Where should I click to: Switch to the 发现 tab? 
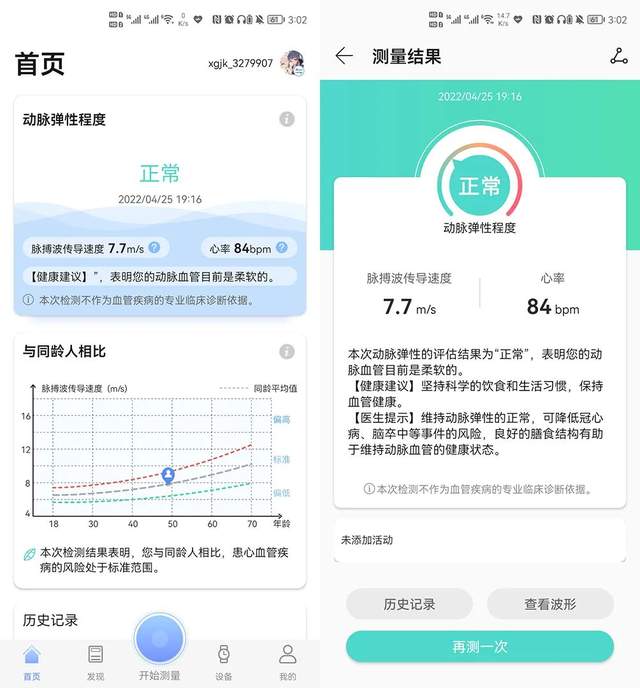pyautogui.click(x=95, y=662)
